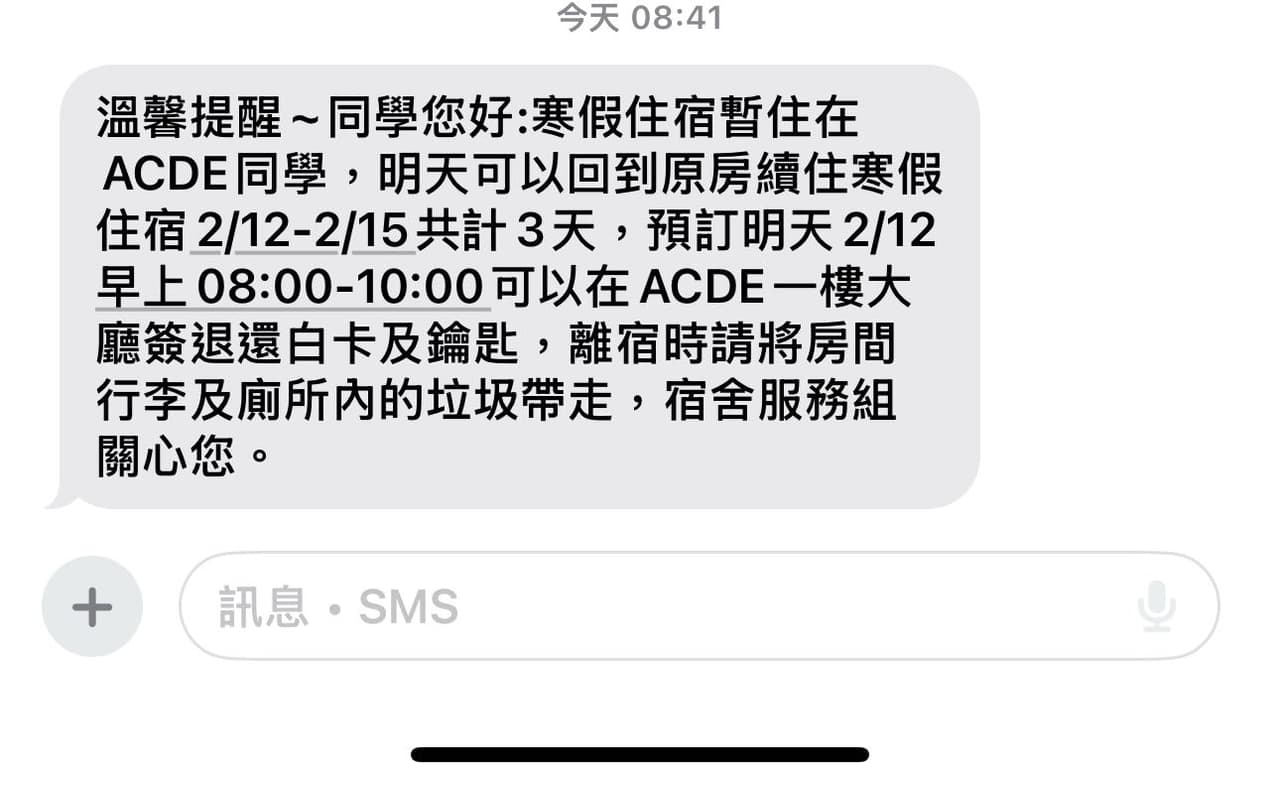This screenshot has width=1280, height=786.
Task: Open the underlined time 早上 08:00-10:00
Action: (290, 288)
